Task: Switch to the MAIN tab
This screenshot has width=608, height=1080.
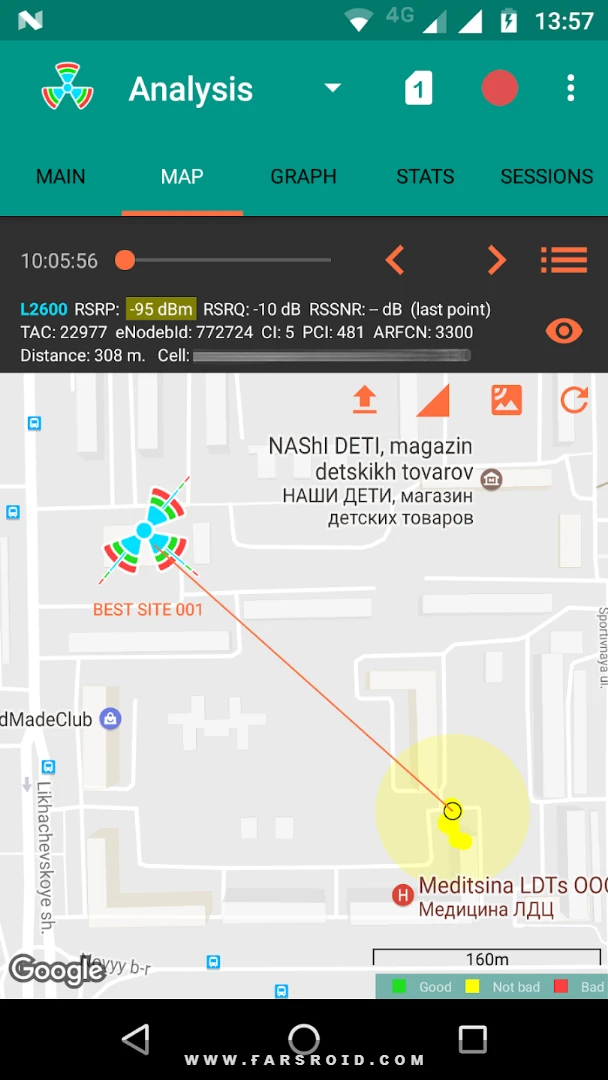Action: pyautogui.click(x=61, y=176)
